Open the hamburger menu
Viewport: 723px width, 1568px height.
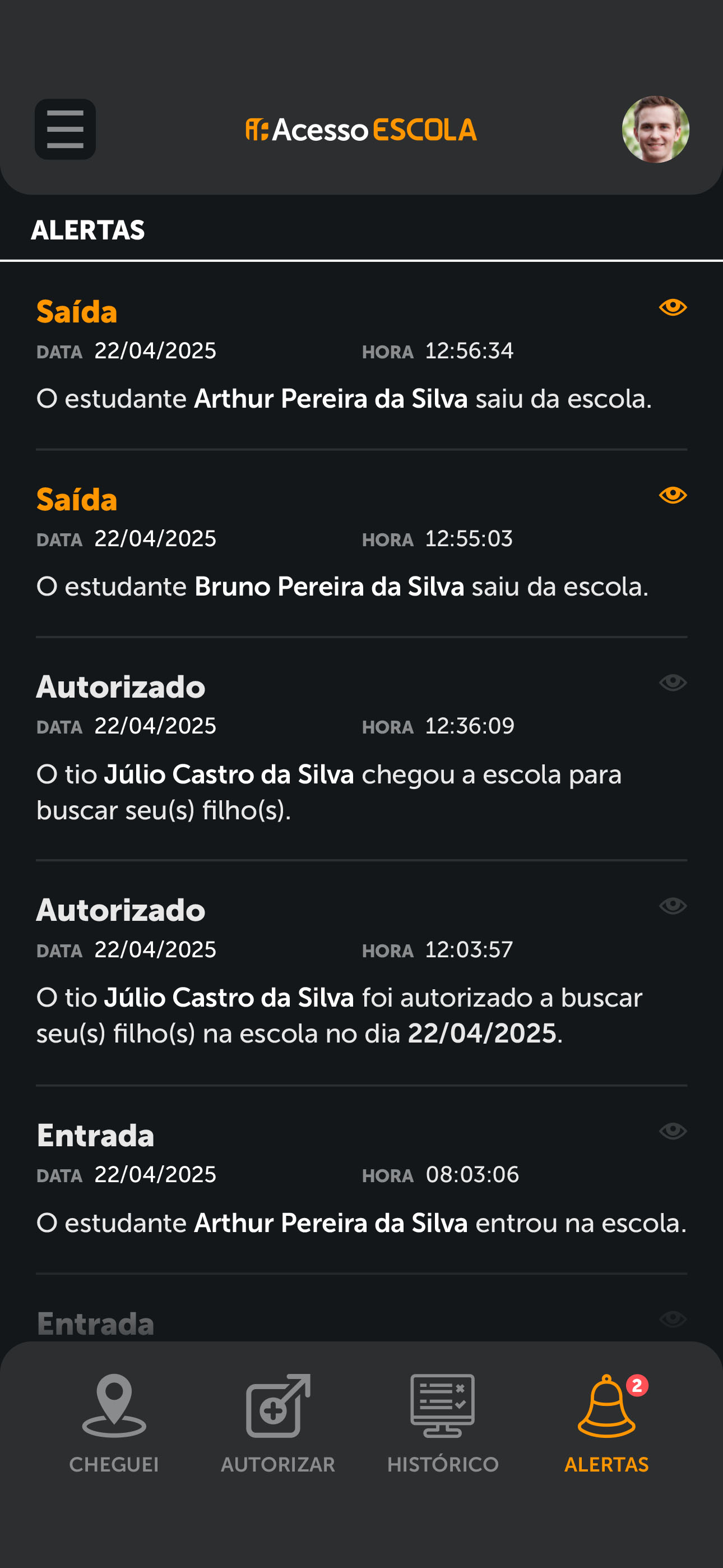click(65, 129)
